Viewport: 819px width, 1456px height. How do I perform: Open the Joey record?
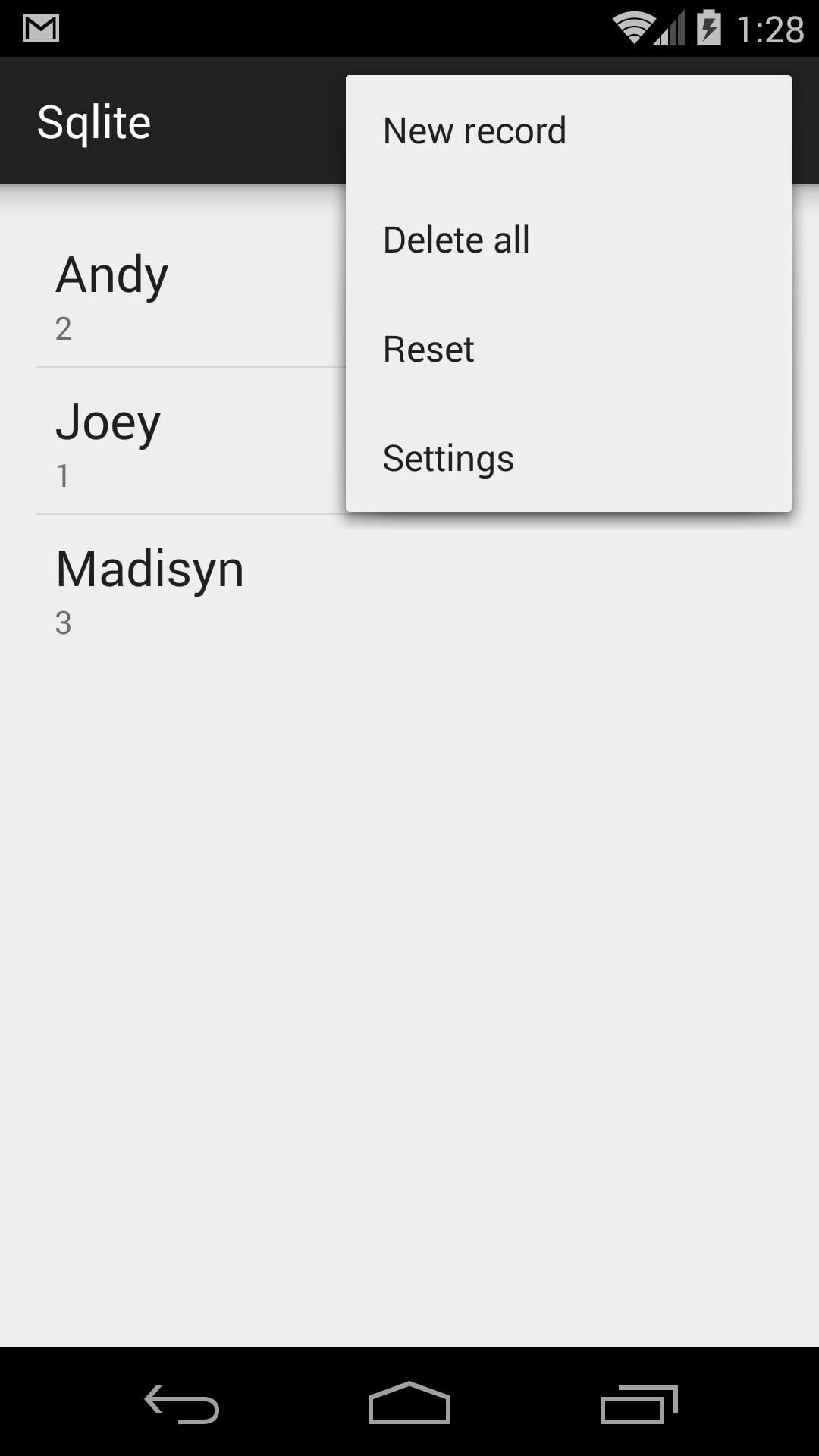point(191,441)
